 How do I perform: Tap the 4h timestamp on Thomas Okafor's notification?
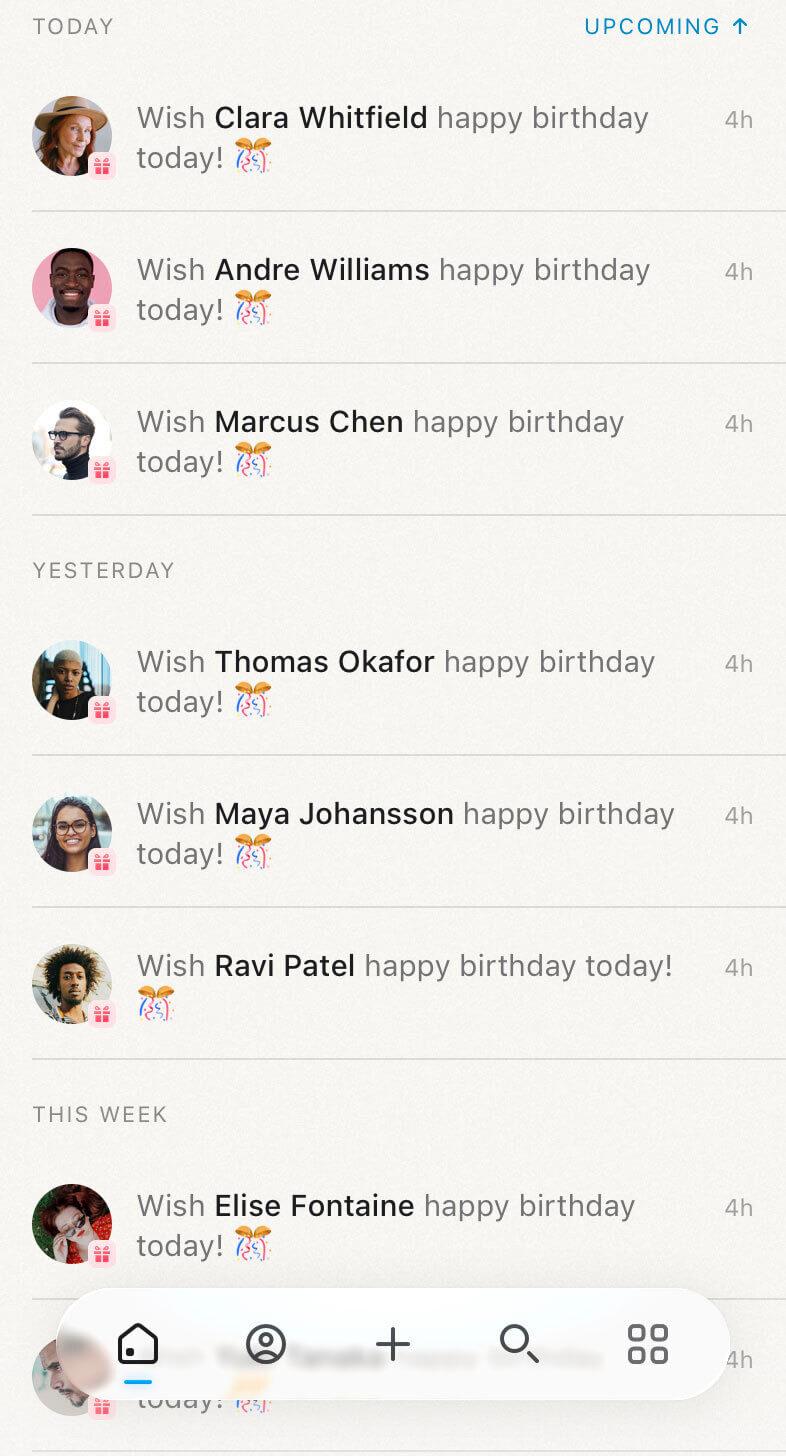[x=738, y=663]
